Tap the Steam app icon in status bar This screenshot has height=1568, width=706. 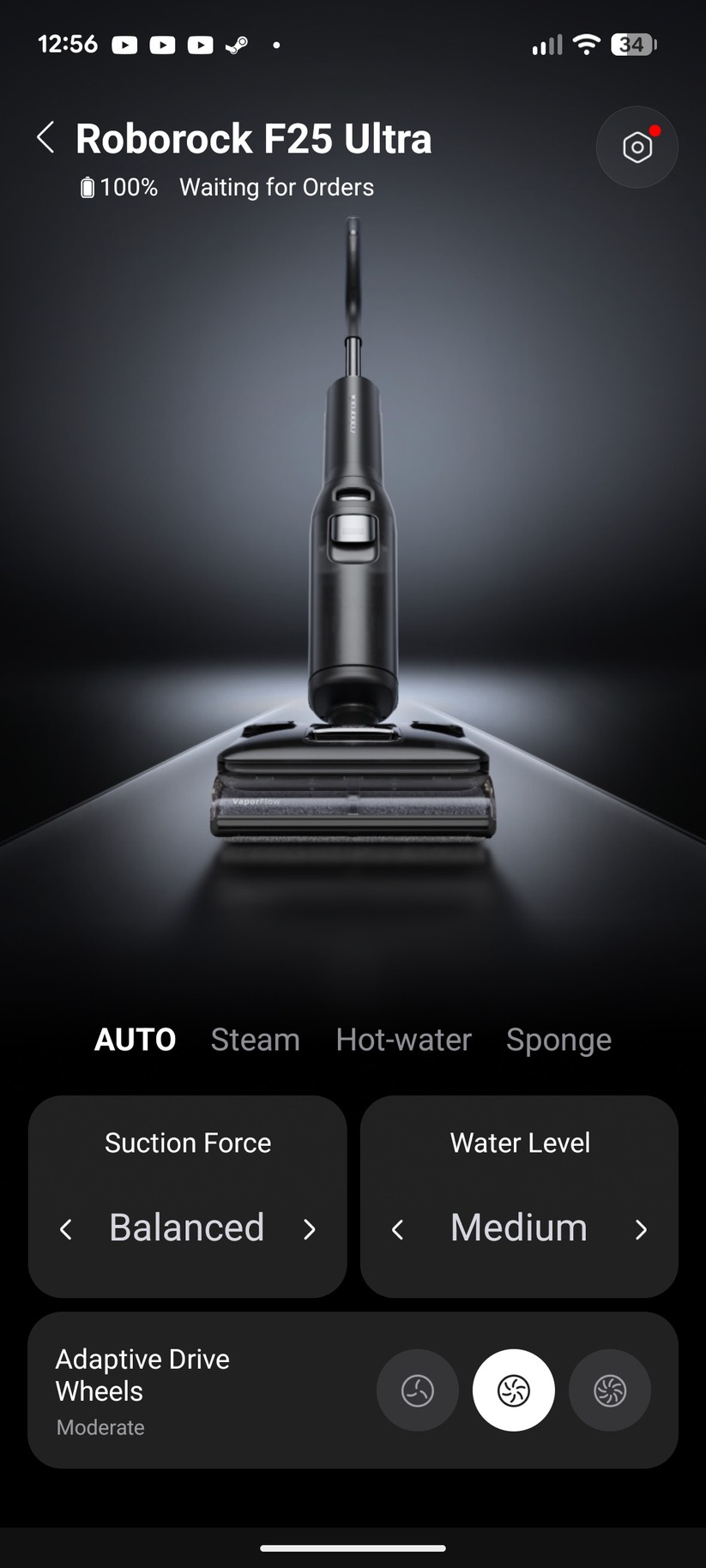[238, 44]
